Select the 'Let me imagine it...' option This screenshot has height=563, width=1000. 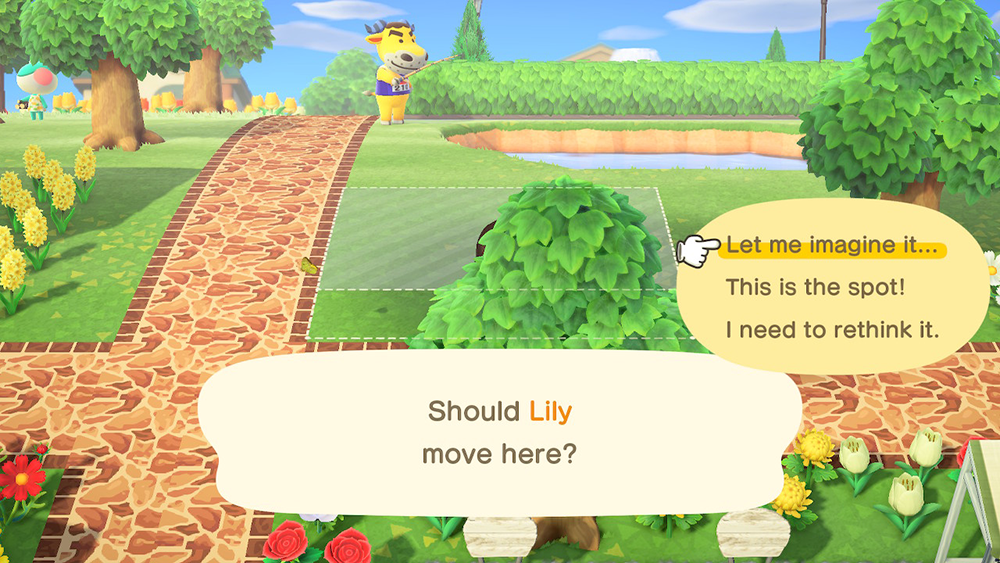(832, 245)
